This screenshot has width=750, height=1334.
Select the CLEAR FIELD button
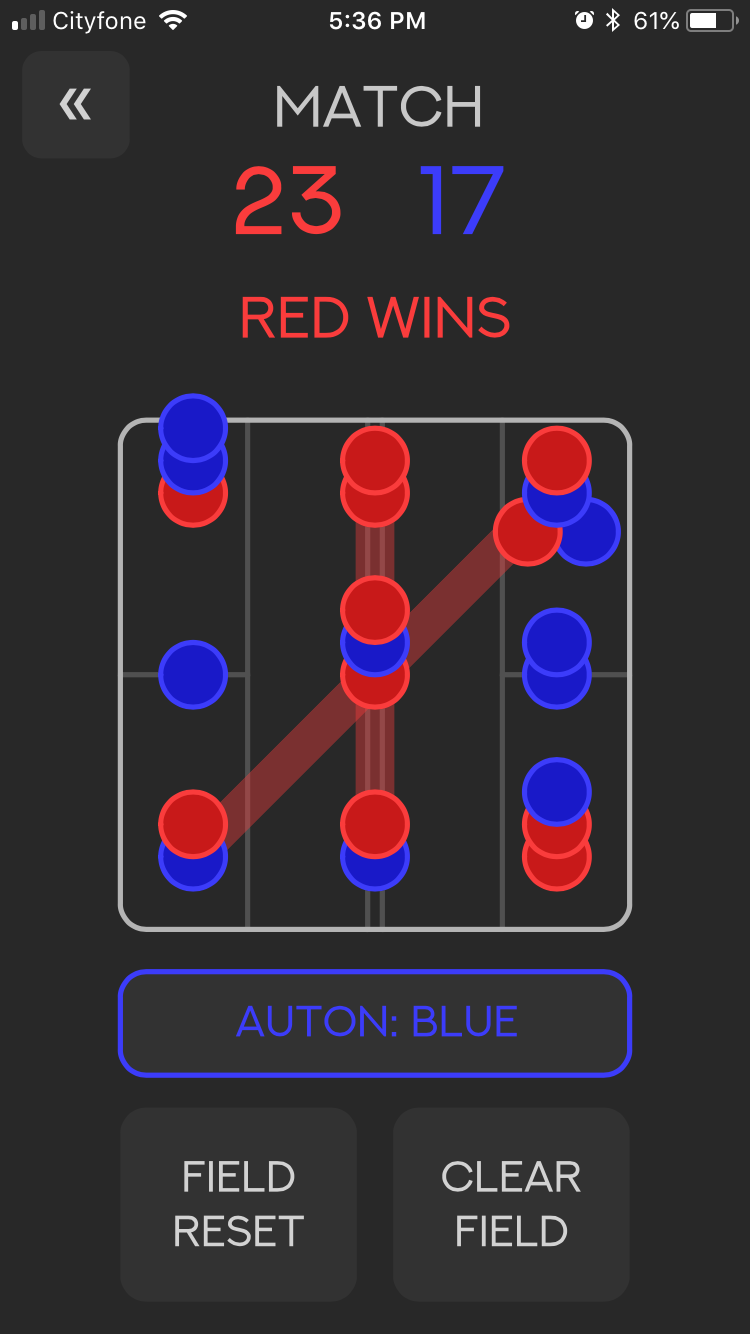click(511, 1204)
